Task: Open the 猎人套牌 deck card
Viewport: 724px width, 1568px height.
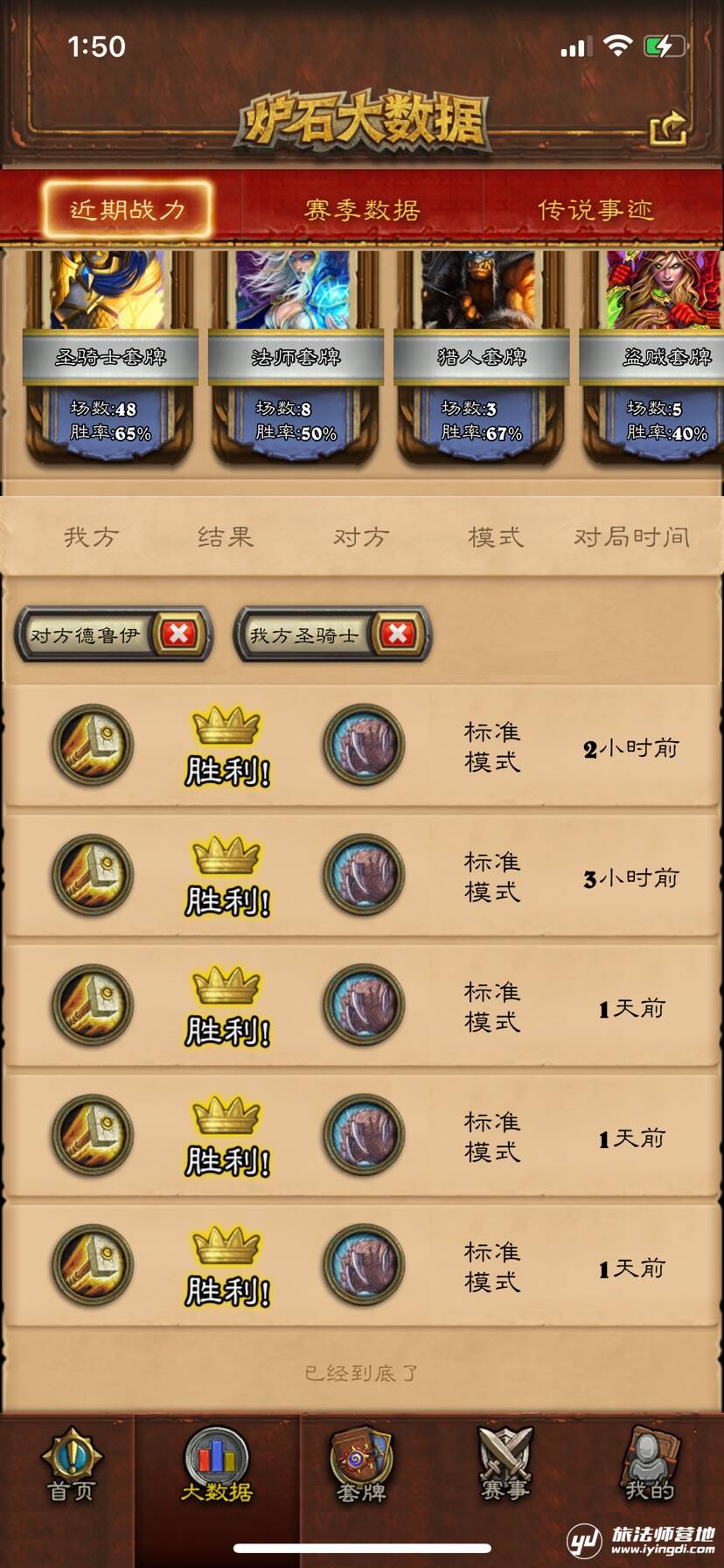Action: [x=481, y=356]
